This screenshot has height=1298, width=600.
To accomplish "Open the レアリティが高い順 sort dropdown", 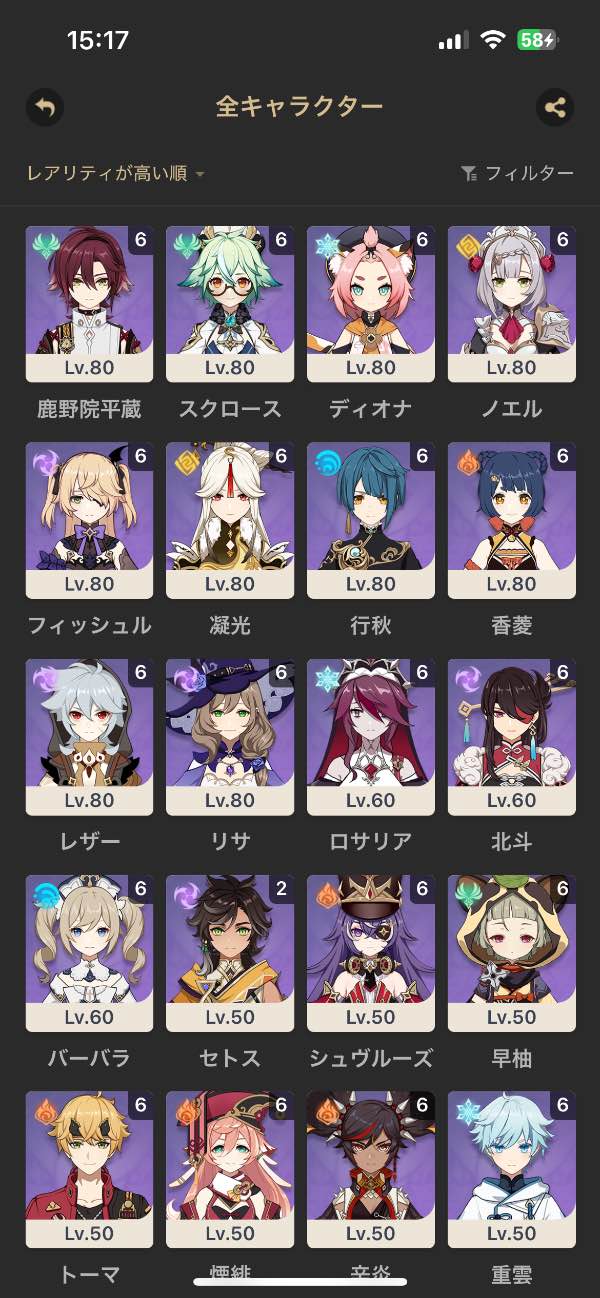I will pos(116,174).
